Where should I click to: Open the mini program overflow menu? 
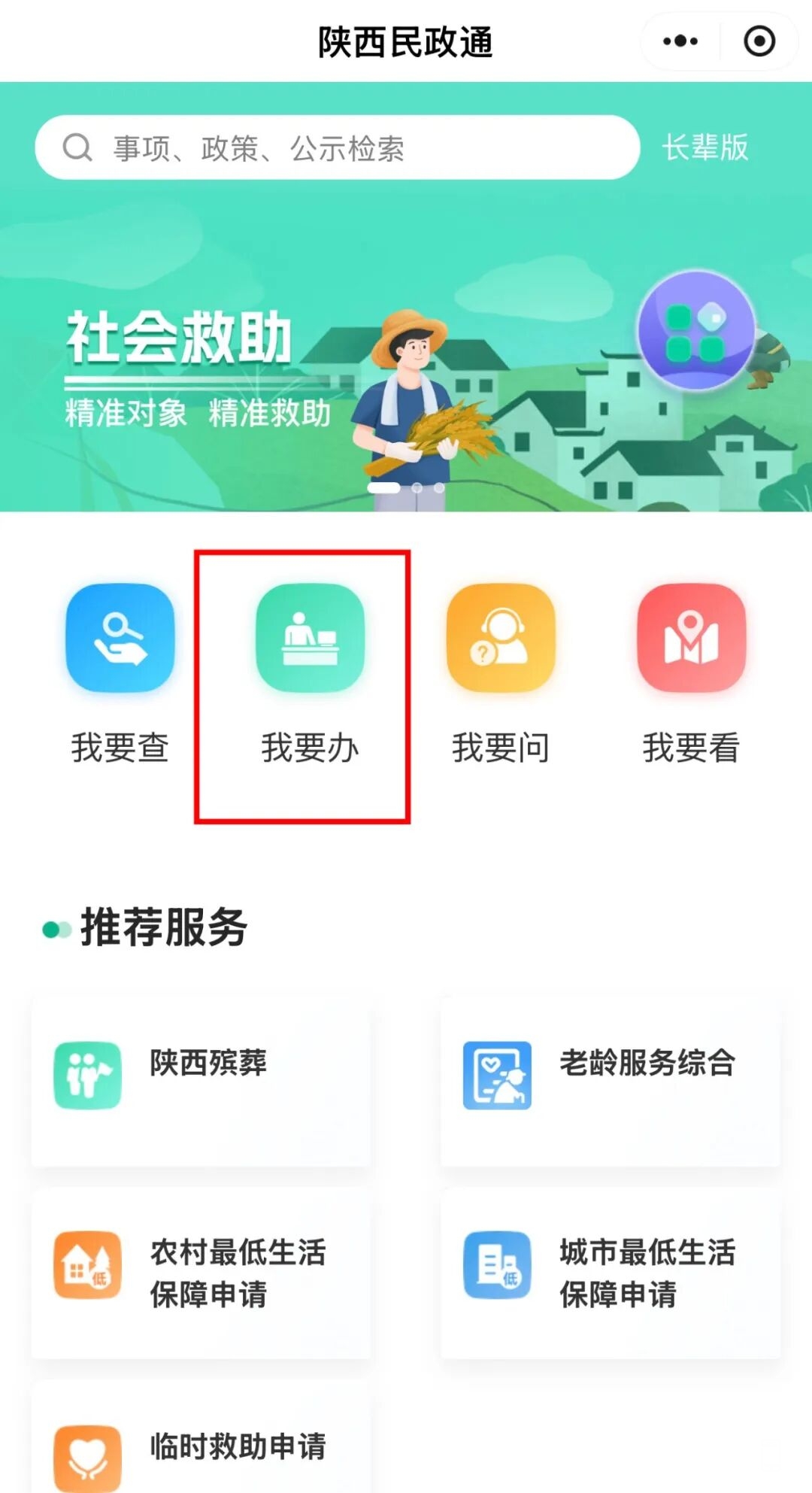pos(680,41)
